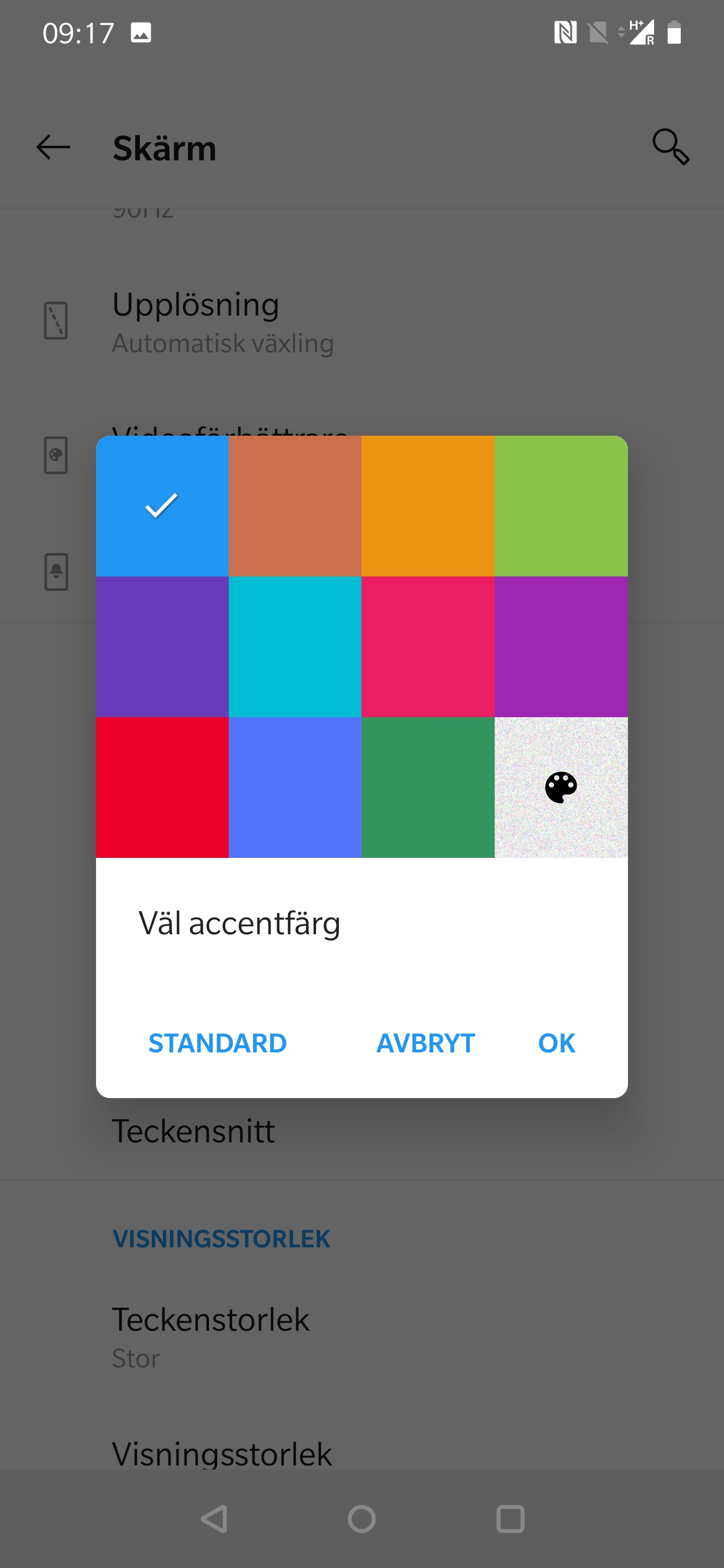The width and height of the screenshot is (724, 1568).
Task: Go to the home screen
Action: (361, 1519)
